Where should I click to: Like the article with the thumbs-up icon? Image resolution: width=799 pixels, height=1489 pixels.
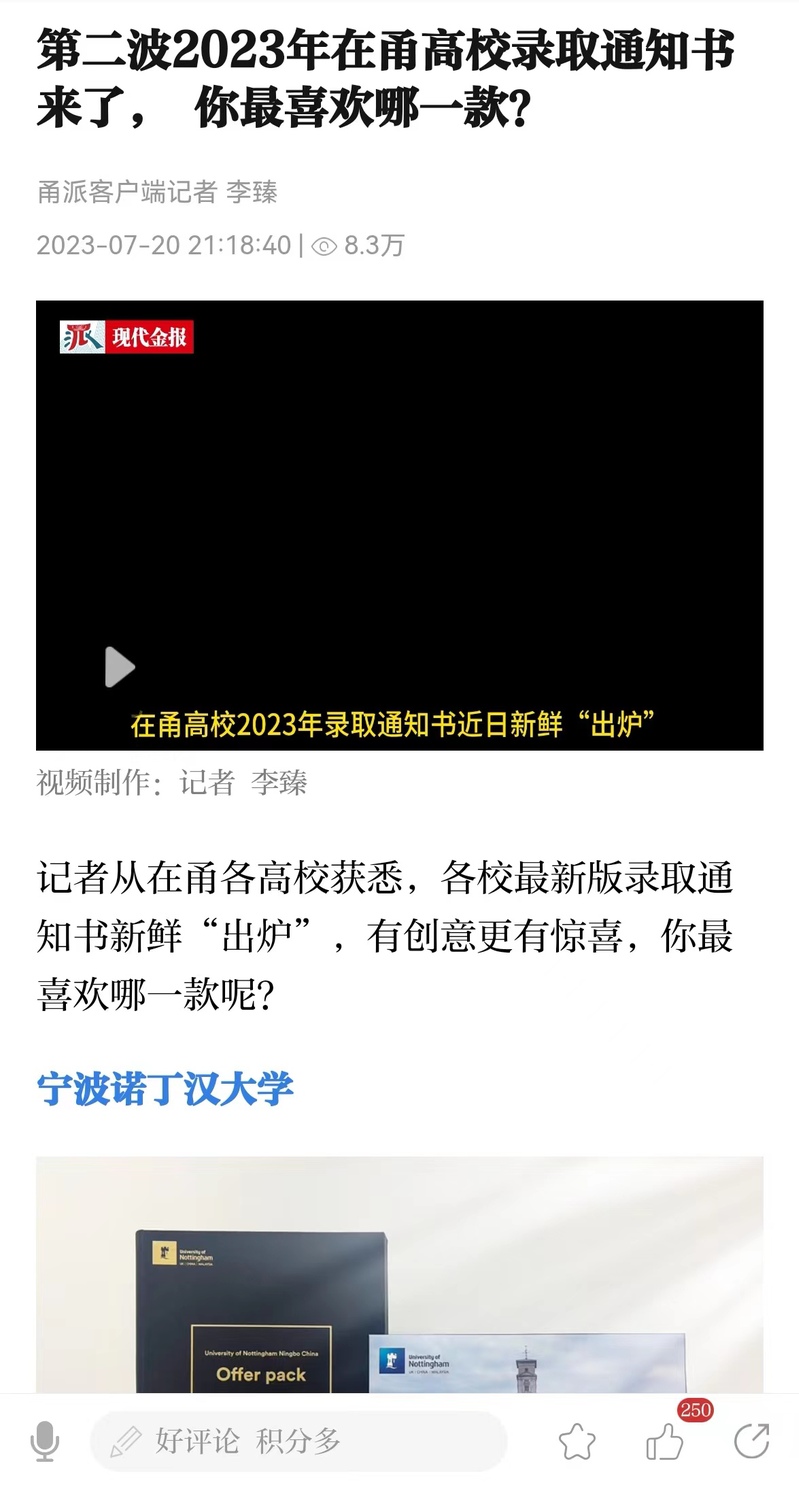pyautogui.click(x=665, y=1441)
